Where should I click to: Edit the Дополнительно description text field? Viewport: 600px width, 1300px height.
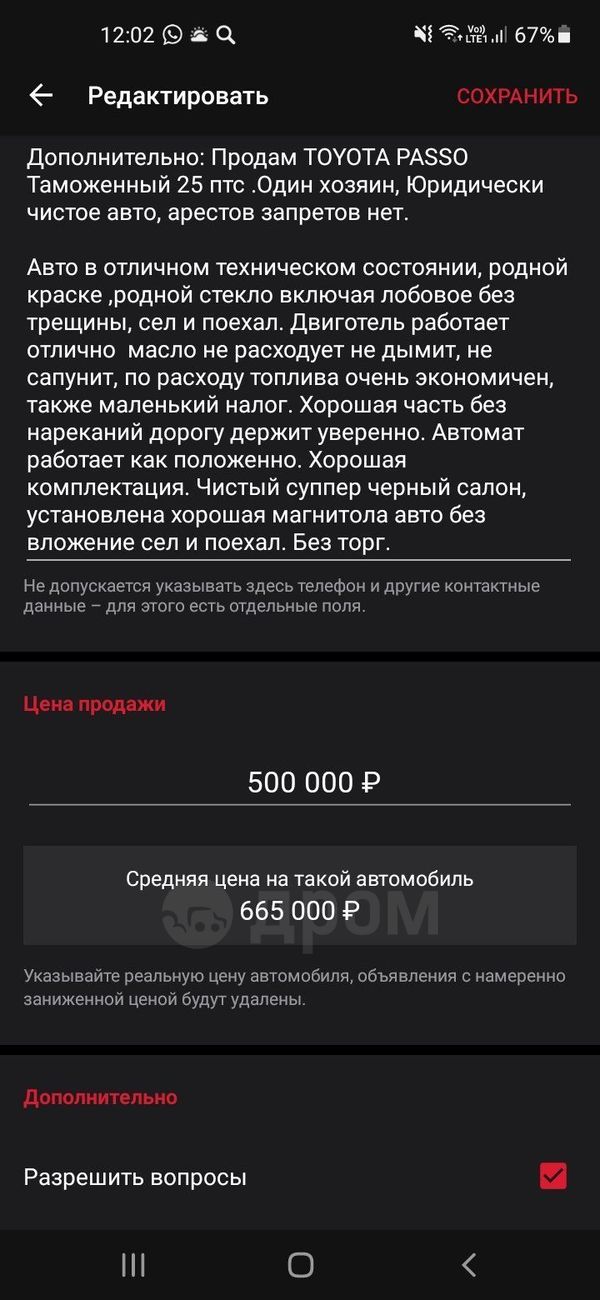pos(298,350)
